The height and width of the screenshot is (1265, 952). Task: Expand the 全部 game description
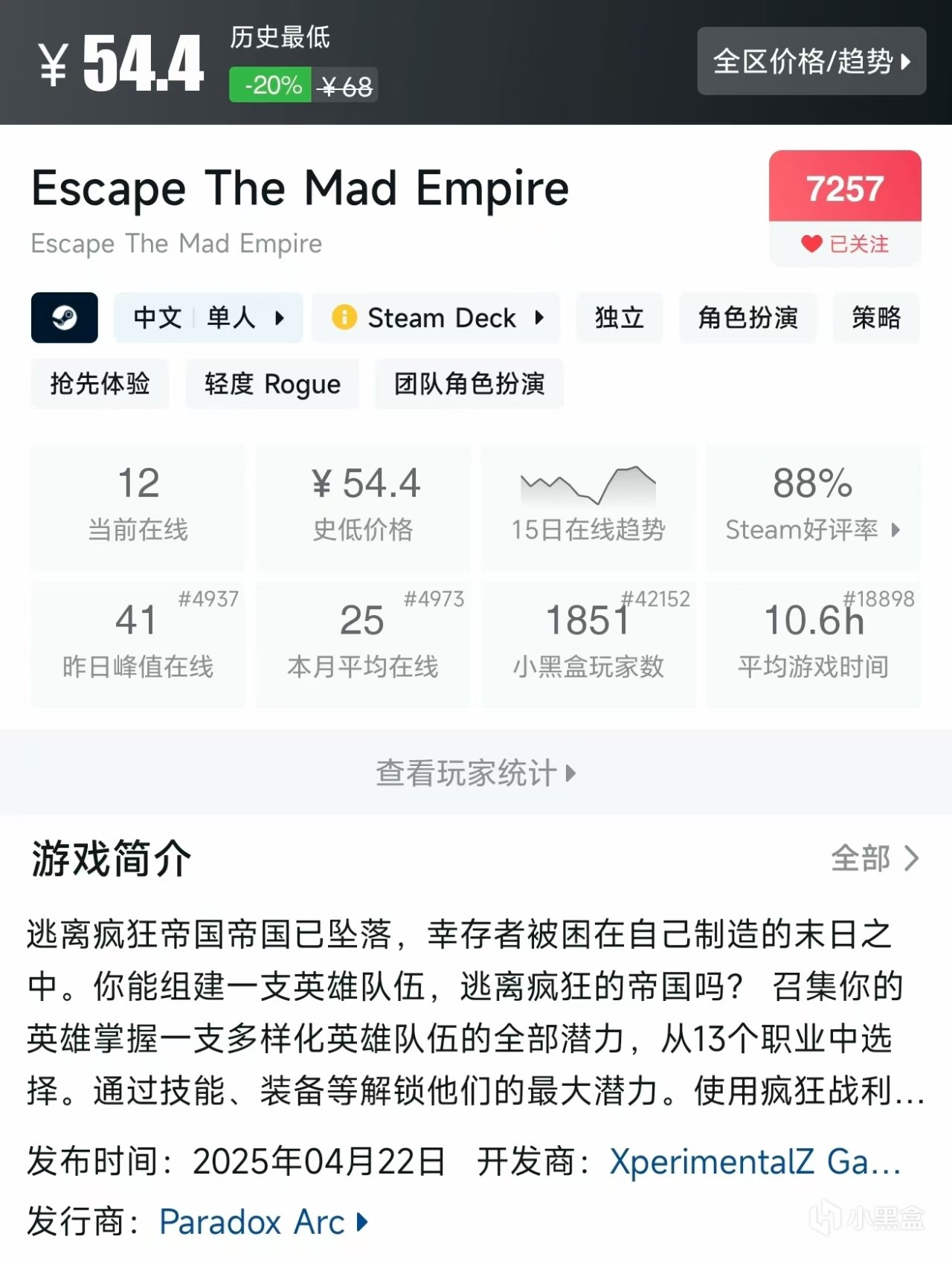(x=874, y=858)
